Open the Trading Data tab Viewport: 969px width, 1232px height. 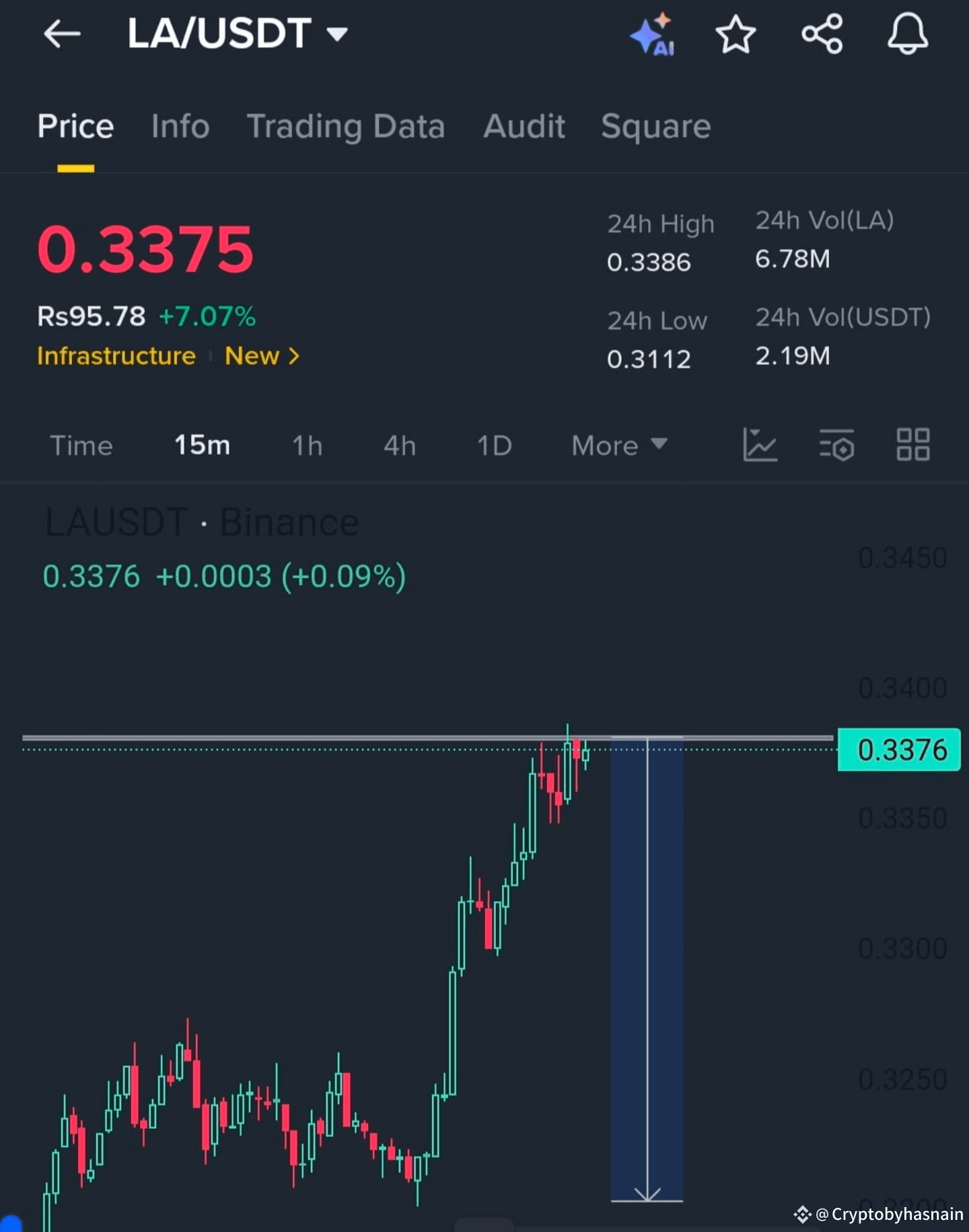click(x=346, y=126)
